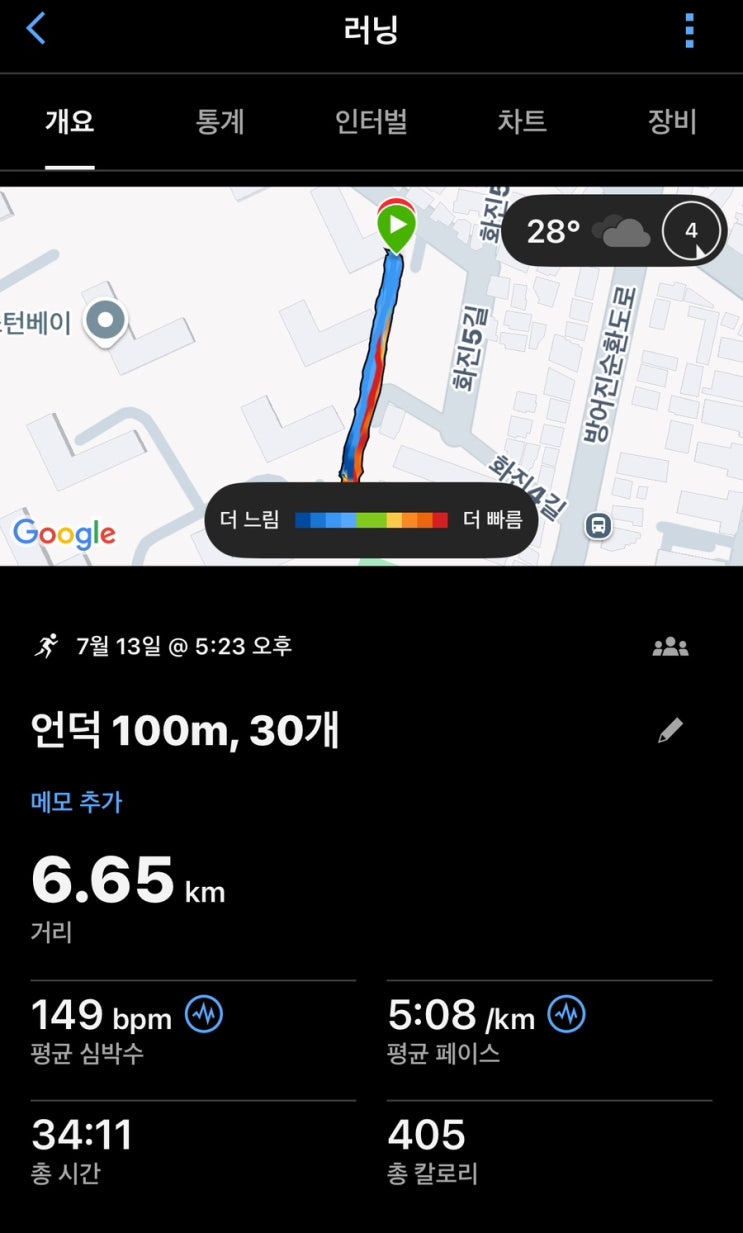Screen dimensions: 743x1233
Task: Open the people sharing icon
Action: 670,647
